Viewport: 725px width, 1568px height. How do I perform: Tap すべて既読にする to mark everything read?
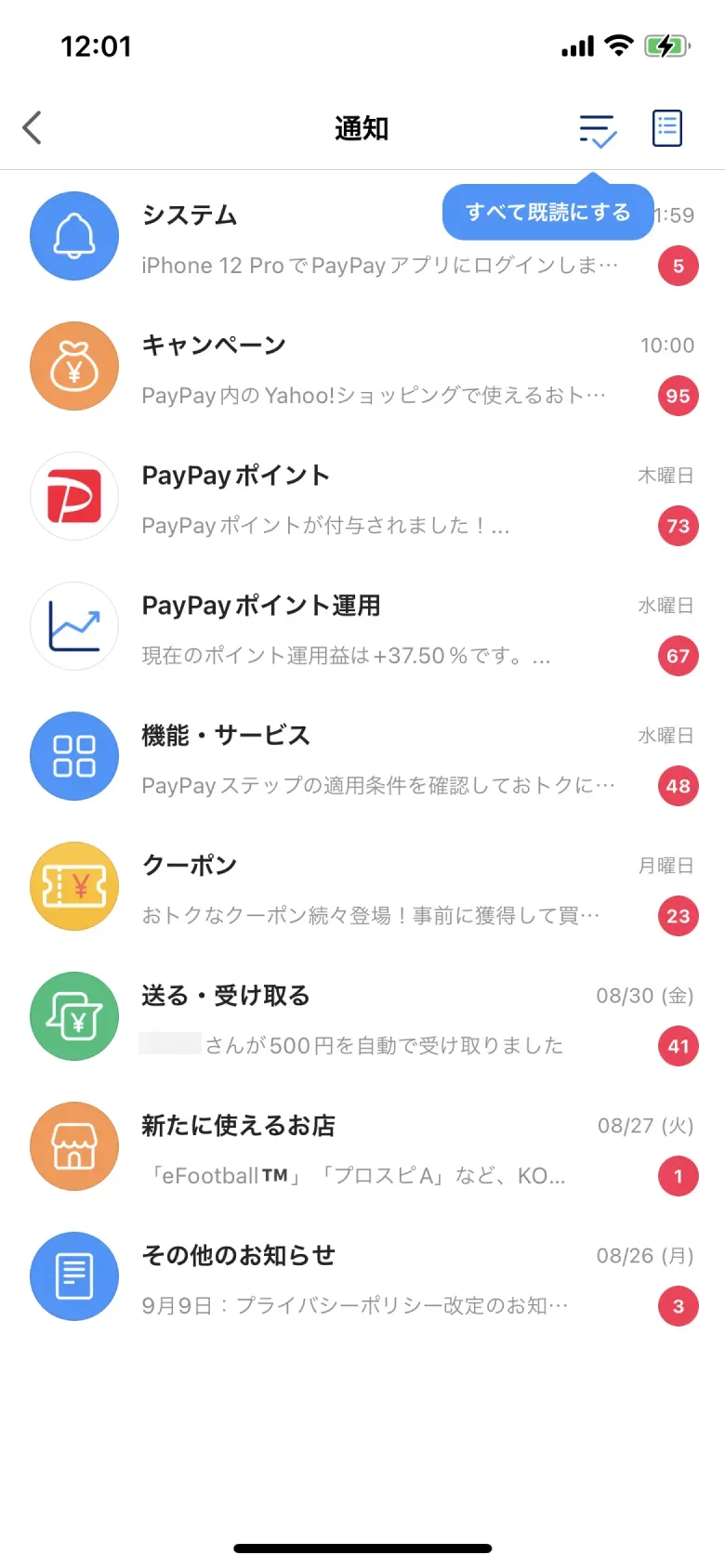tap(547, 212)
